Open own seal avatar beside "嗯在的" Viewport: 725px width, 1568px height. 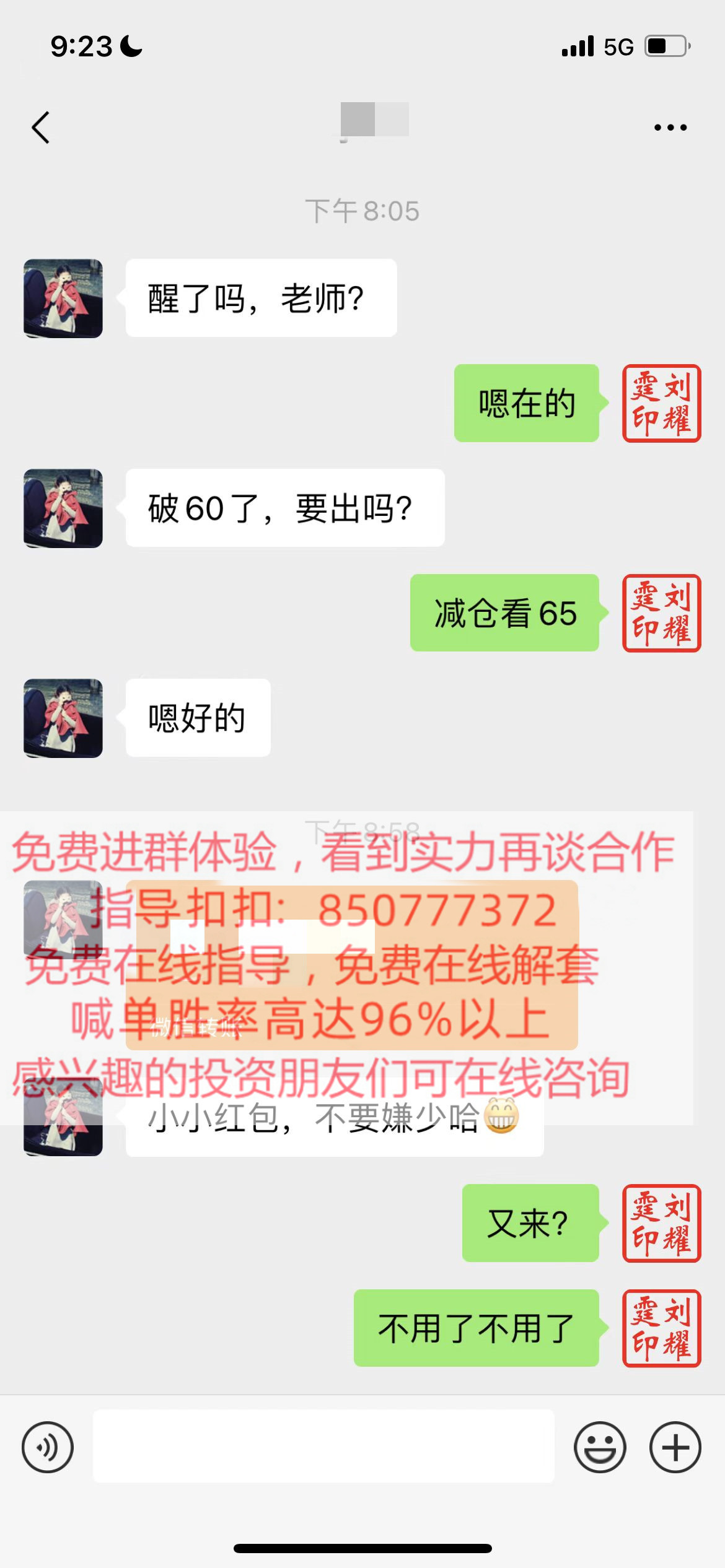[x=661, y=403]
